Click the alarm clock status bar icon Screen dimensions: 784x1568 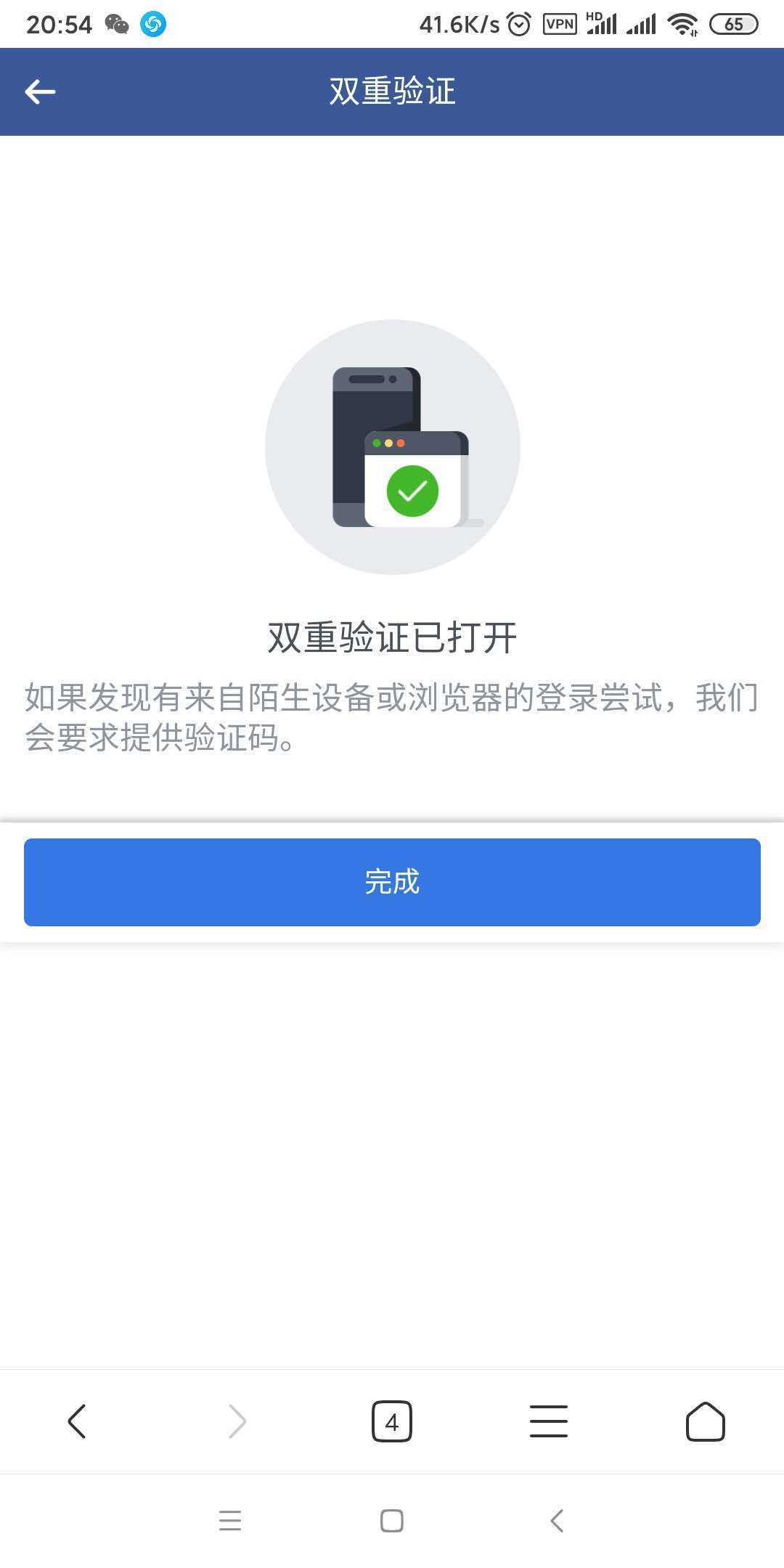pyautogui.click(x=518, y=24)
